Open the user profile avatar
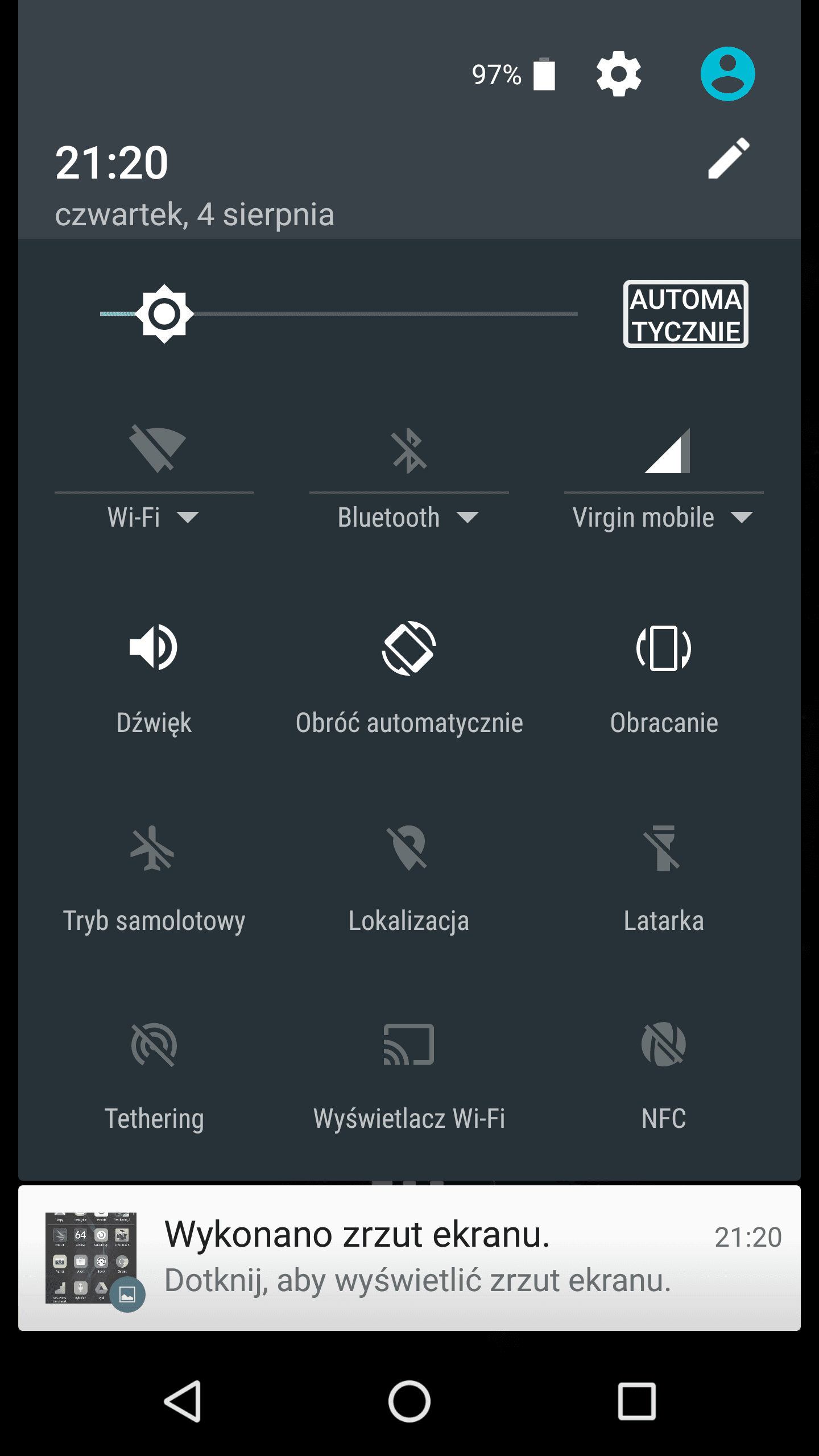Viewport: 819px width, 1456px height. coord(727,74)
